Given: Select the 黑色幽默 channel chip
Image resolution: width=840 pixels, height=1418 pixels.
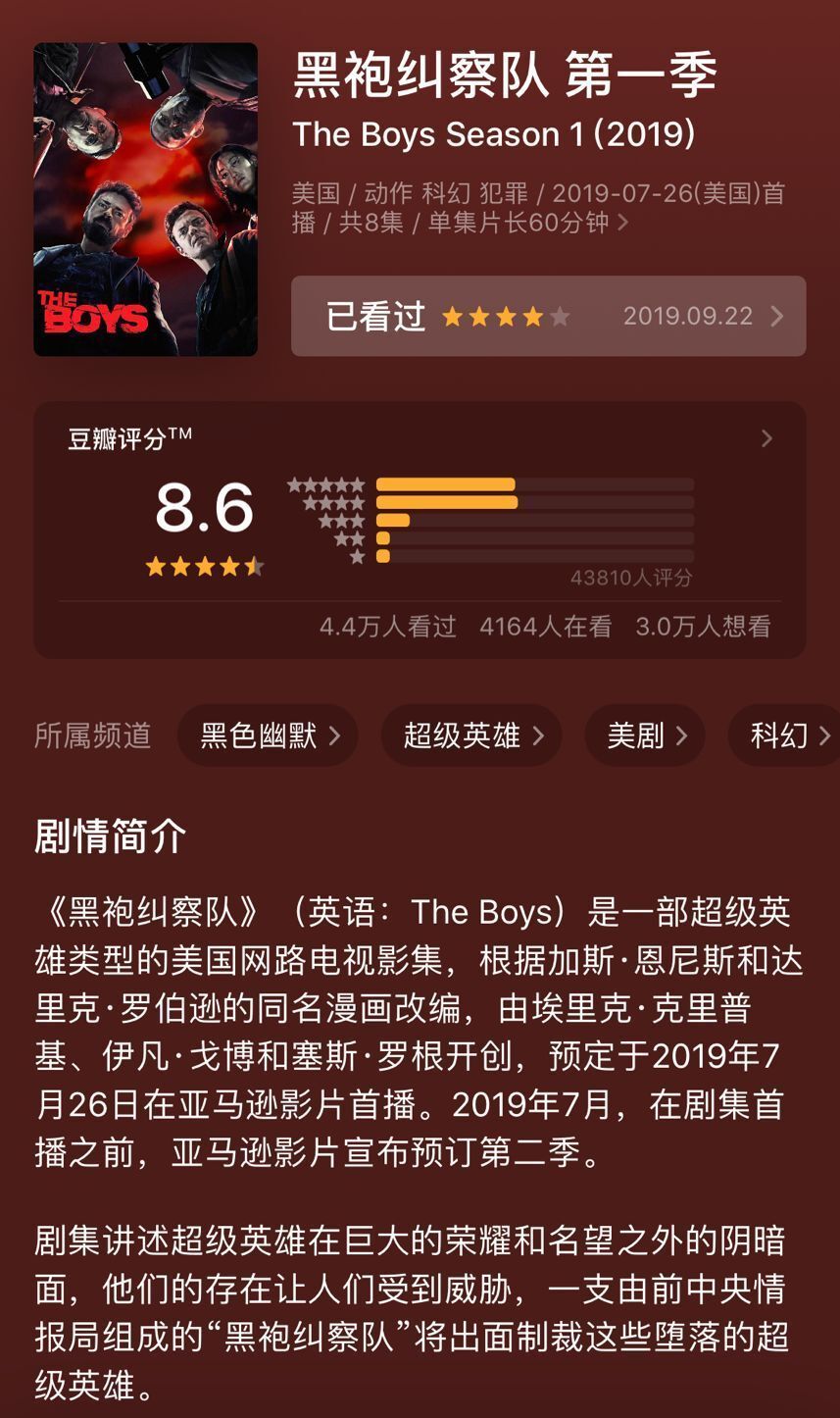Looking at the screenshot, I should click(x=268, y=735).
